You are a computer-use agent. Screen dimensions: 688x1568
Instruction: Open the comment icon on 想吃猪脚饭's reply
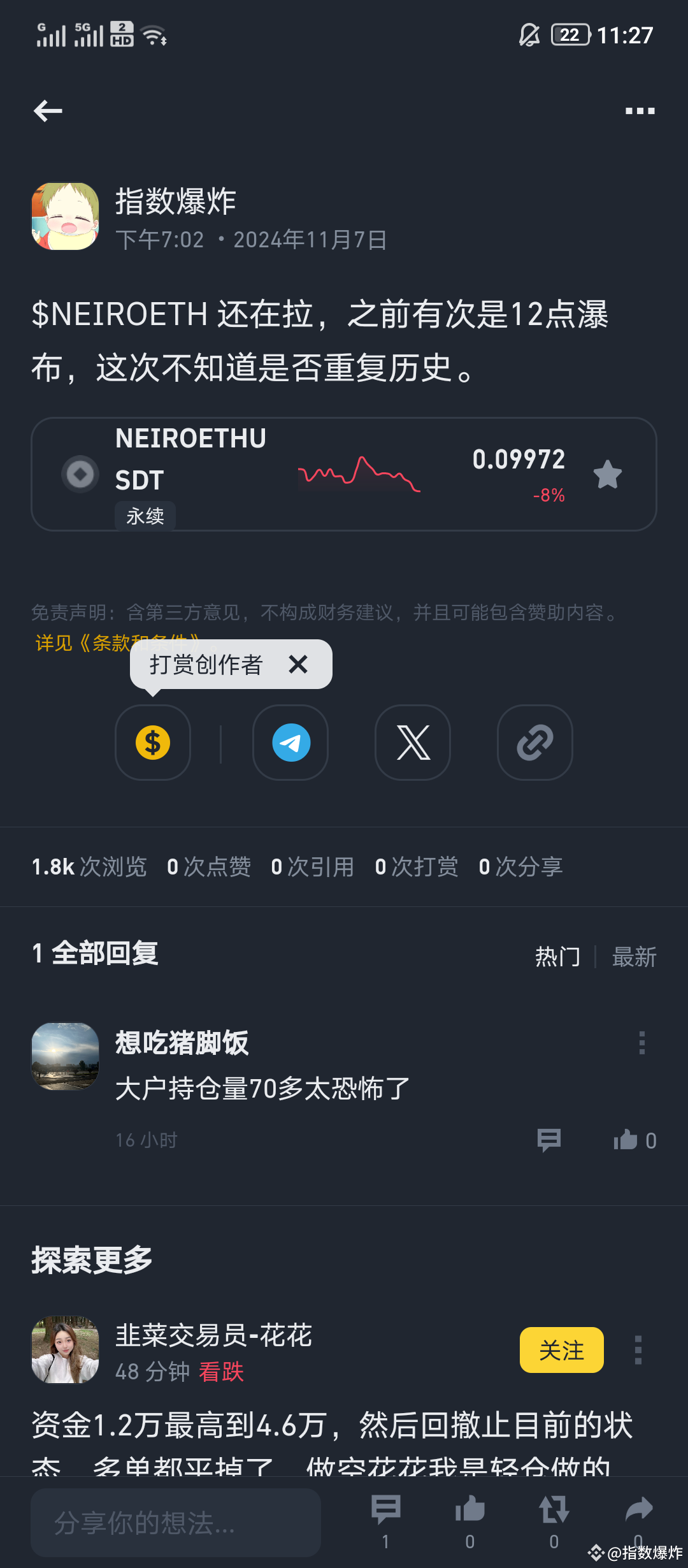(549, 1140)
